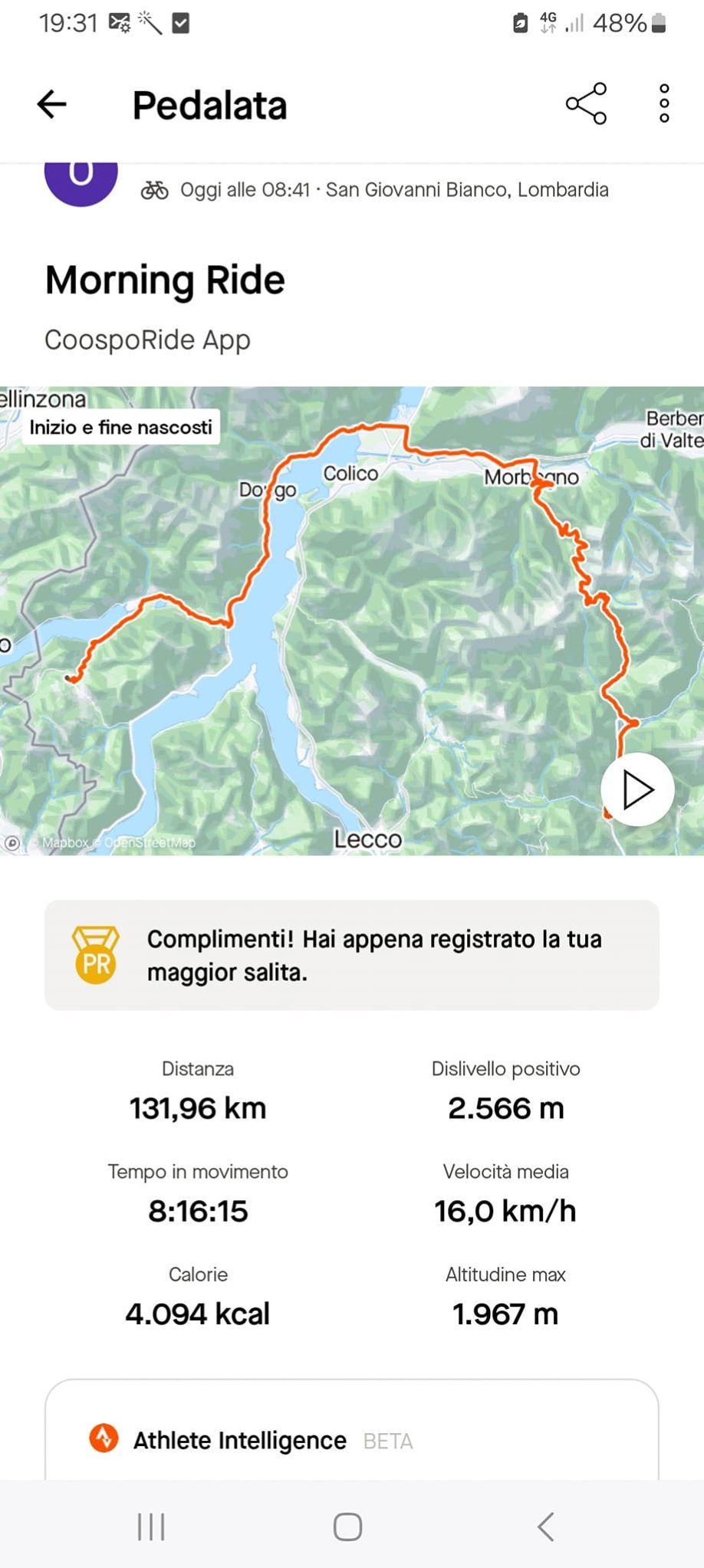
Task: Tap the map info icon near Mapbox
Action: pos(12,843)
